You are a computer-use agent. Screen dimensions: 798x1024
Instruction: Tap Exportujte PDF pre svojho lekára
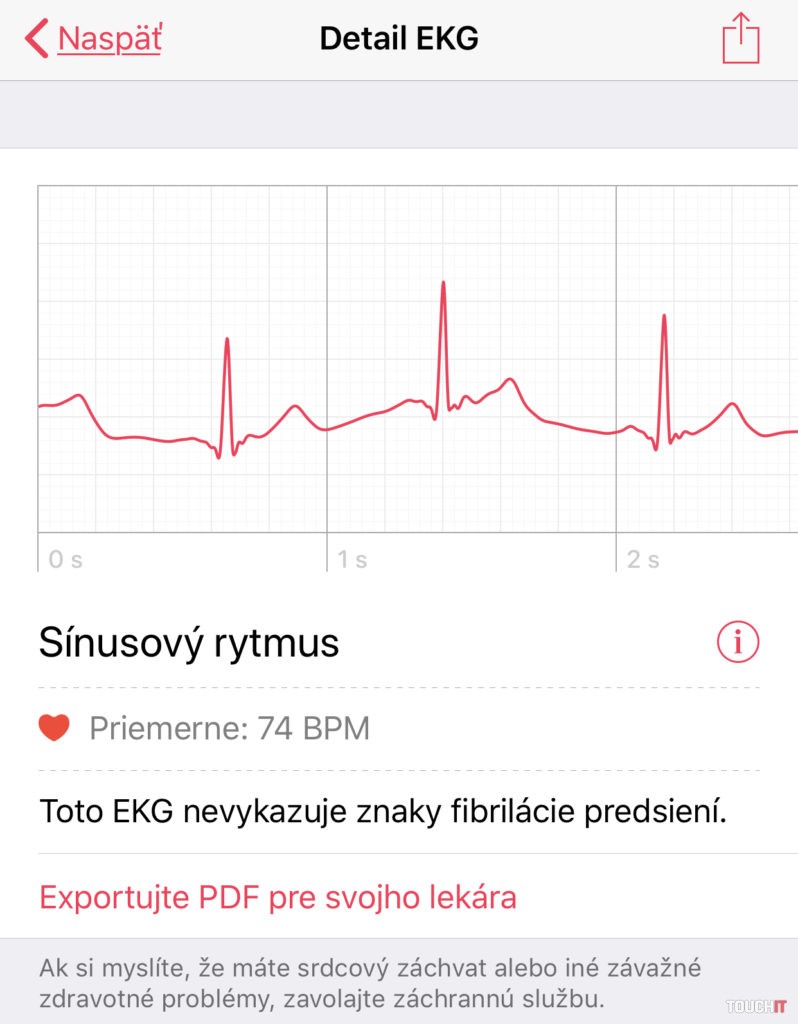(278, 897)
